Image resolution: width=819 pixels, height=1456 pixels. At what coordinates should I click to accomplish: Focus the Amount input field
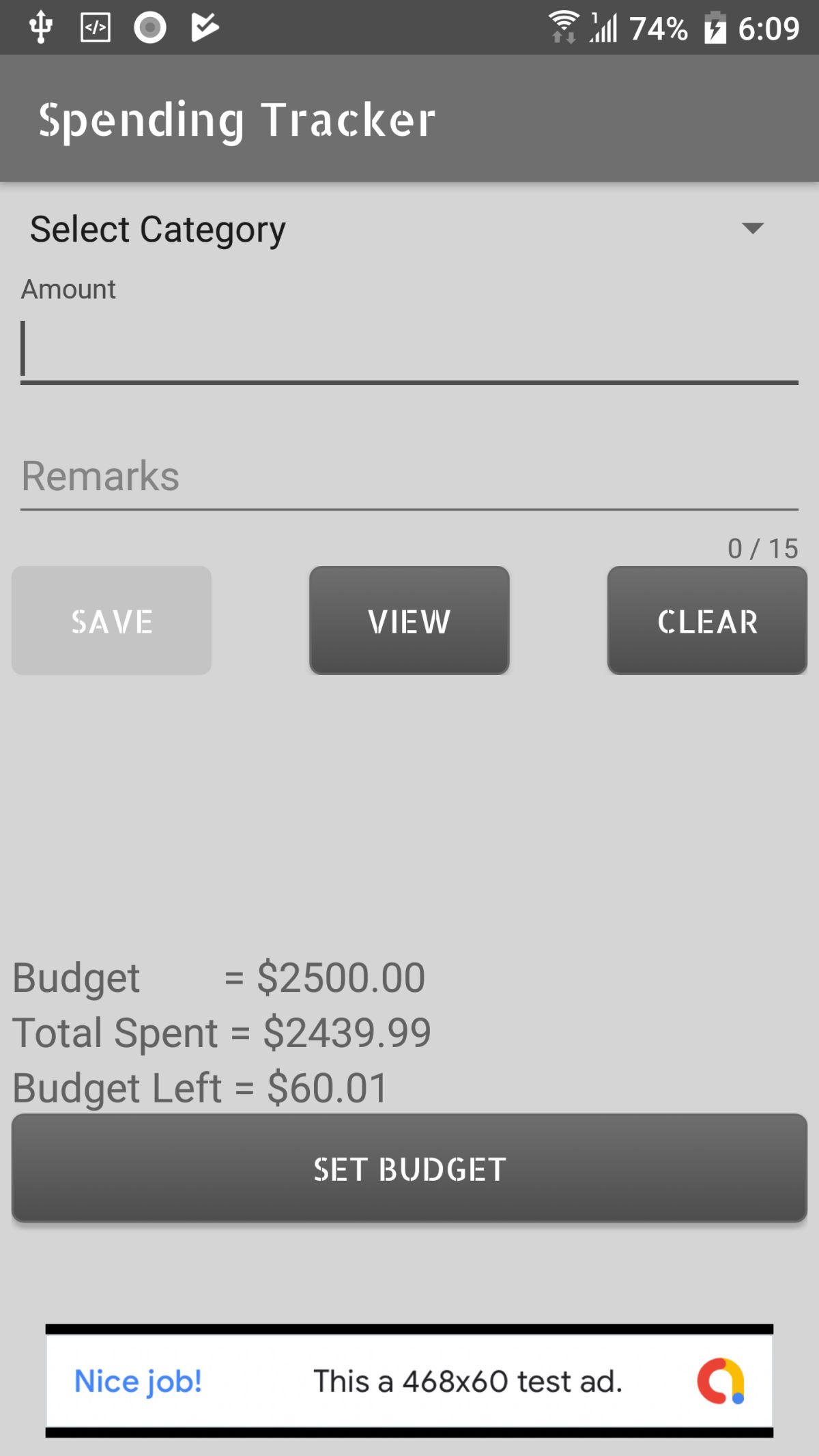[409, 349]
